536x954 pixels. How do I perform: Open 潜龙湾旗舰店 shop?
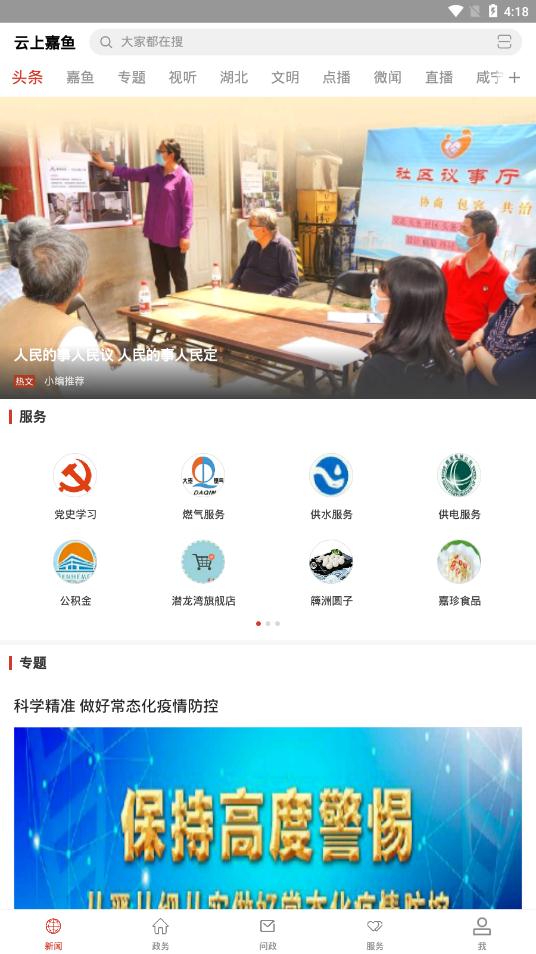203,573
